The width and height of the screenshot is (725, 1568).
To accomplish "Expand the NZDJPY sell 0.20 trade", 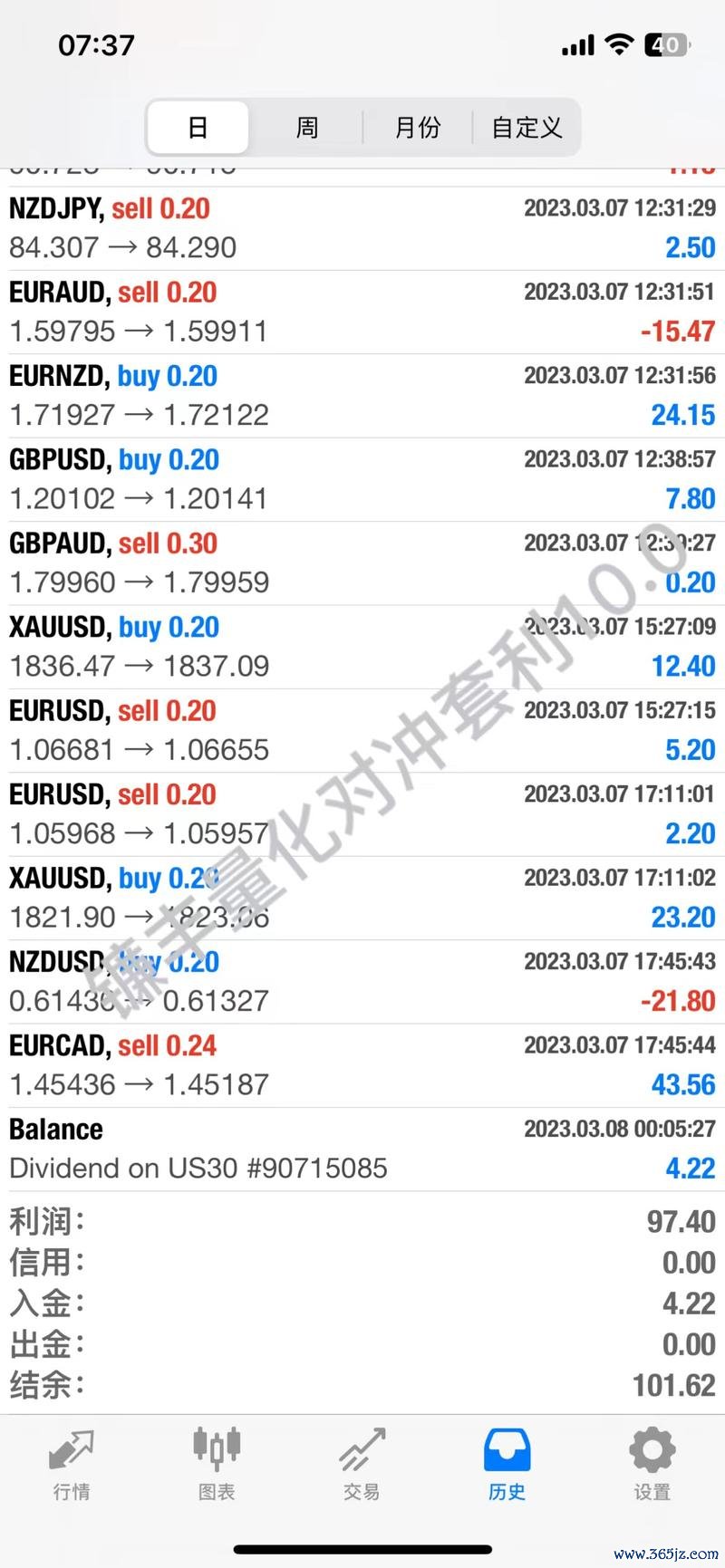I will tap(362, 228).
